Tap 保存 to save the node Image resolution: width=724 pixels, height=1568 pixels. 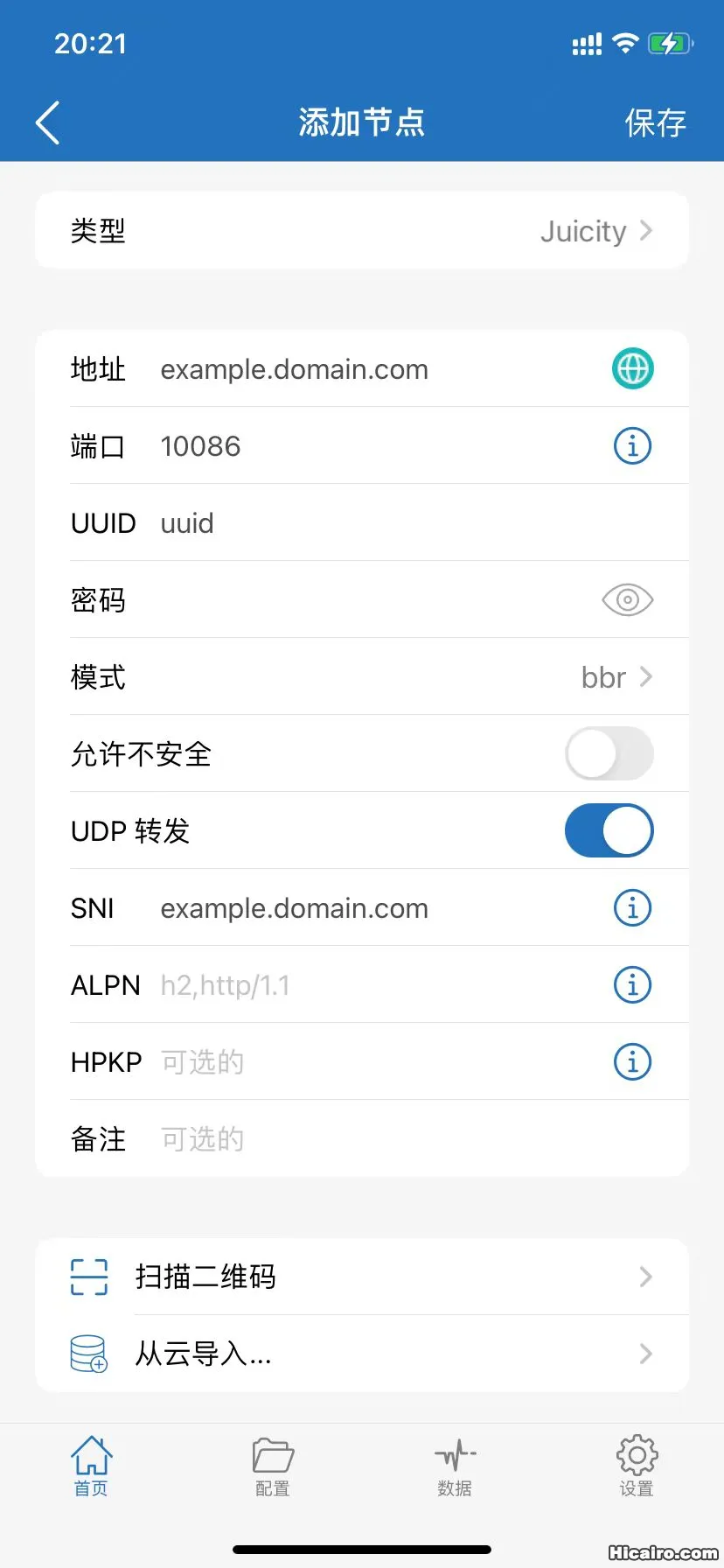click(657, 122)
